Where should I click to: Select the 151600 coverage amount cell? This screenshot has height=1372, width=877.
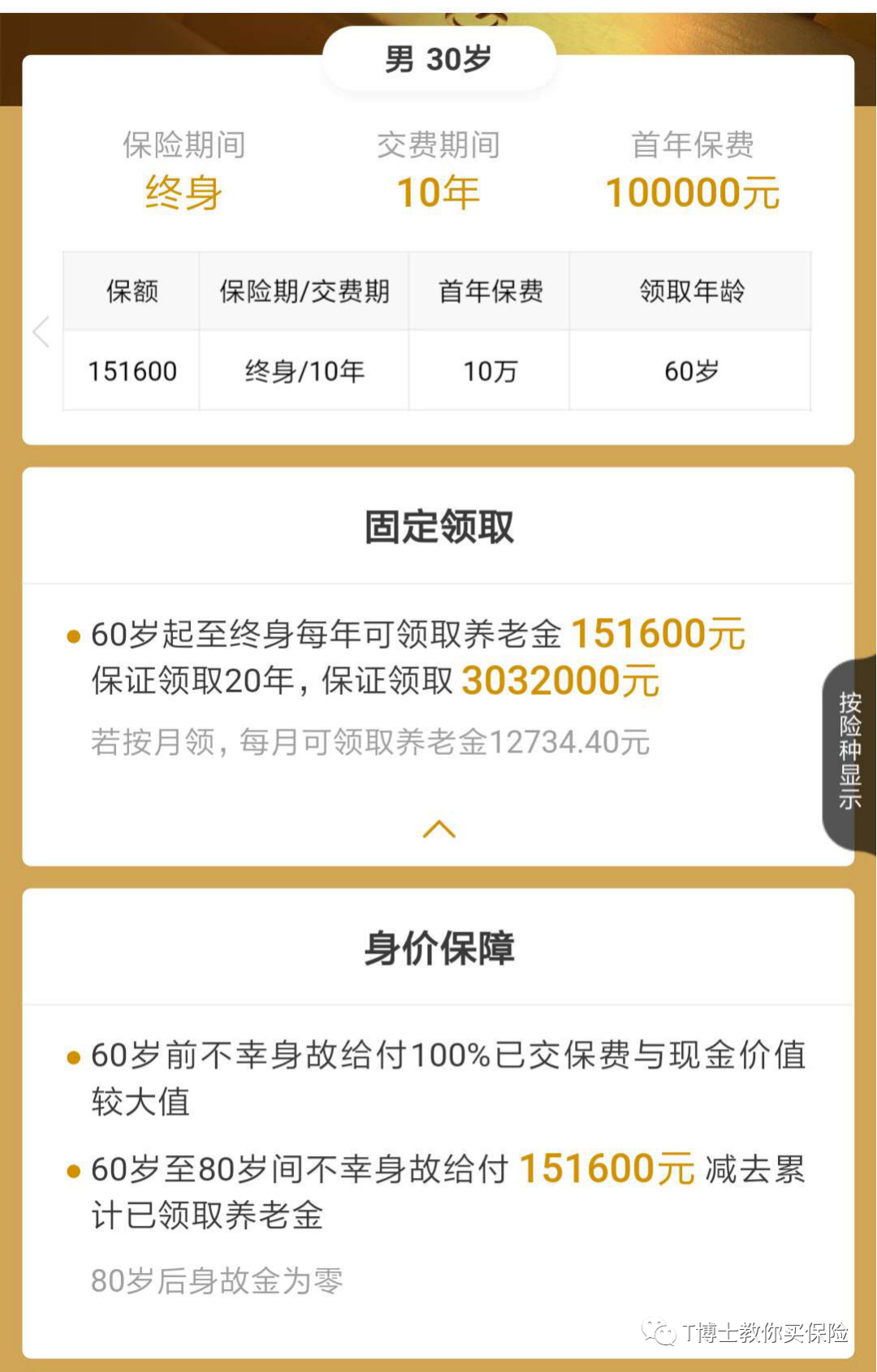(x=130, y=371)
